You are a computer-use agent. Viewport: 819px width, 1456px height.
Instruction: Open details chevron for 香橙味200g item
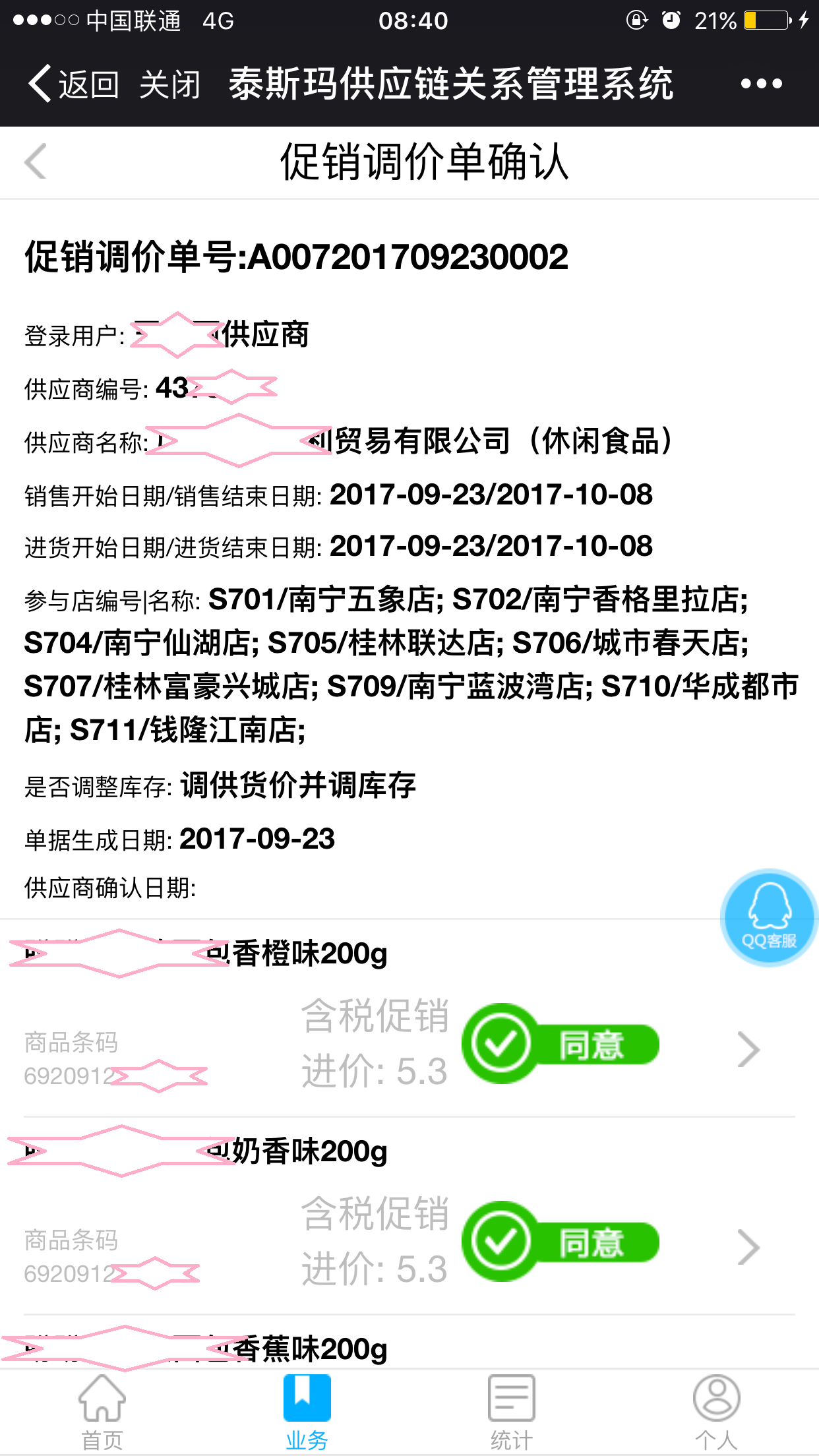coord(748,1048)
